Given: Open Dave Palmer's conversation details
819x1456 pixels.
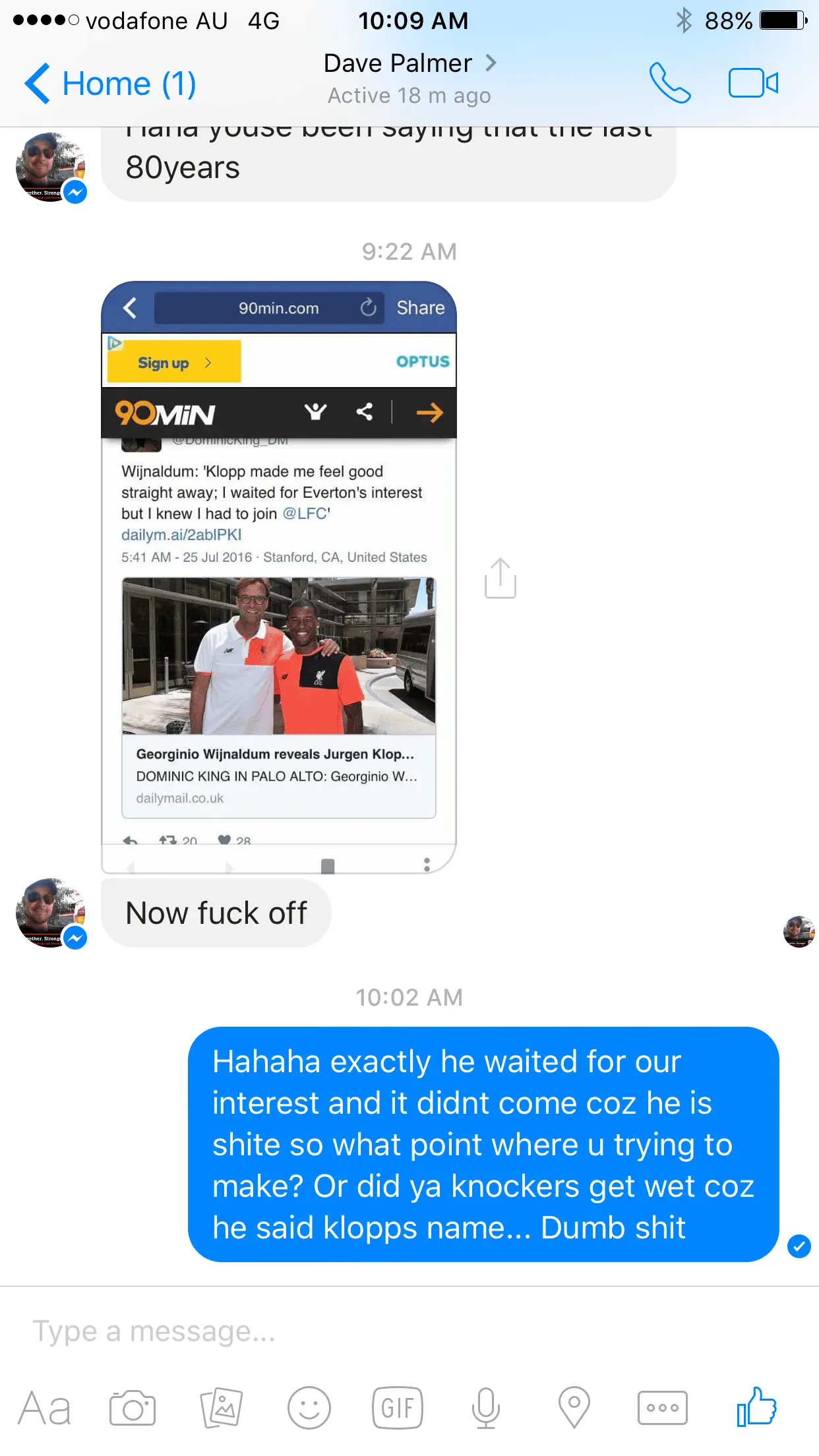Looking at the screenshot, I should 409,64.
